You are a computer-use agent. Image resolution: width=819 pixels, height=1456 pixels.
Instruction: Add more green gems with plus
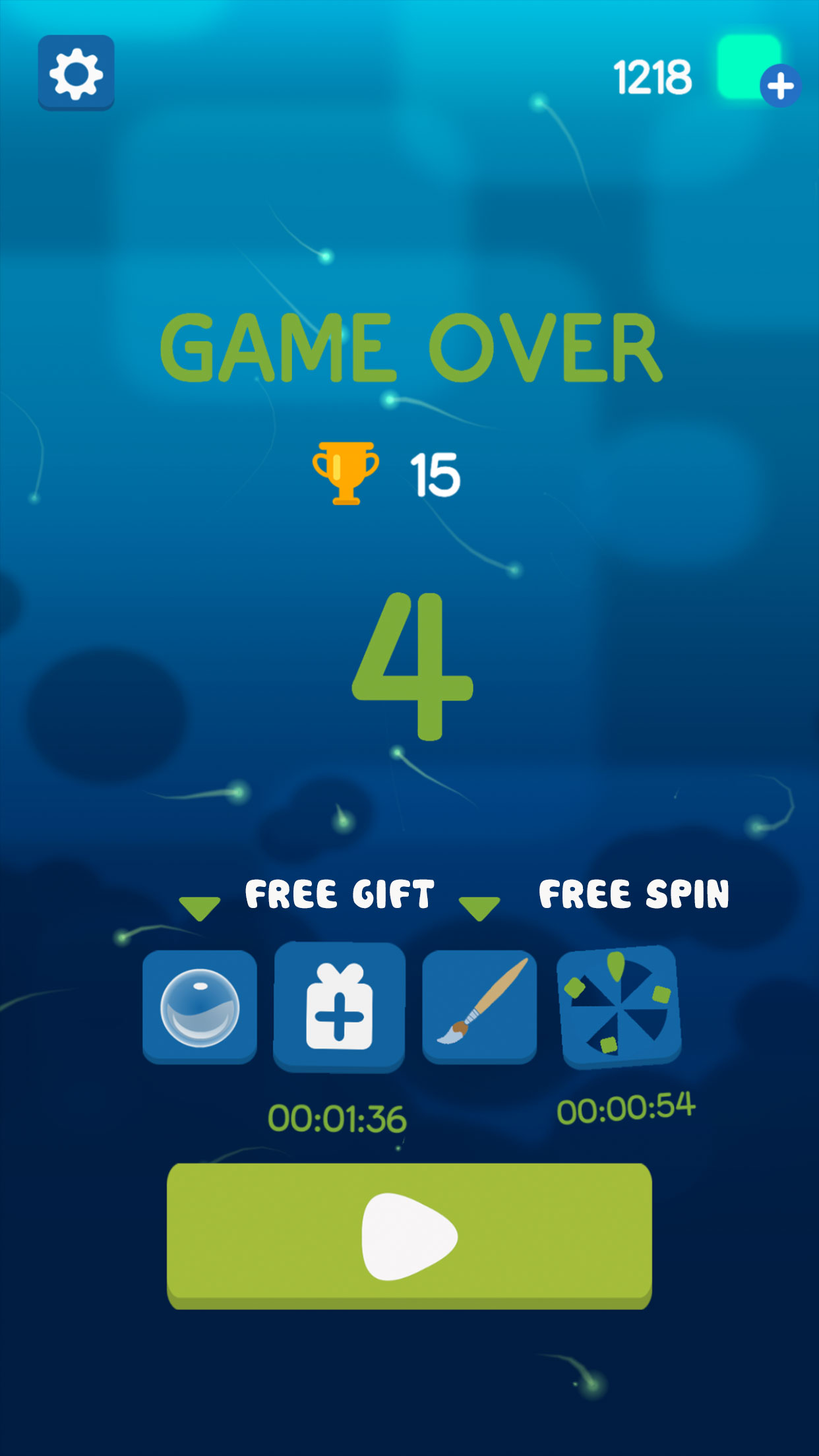click(x=780, y=86)
